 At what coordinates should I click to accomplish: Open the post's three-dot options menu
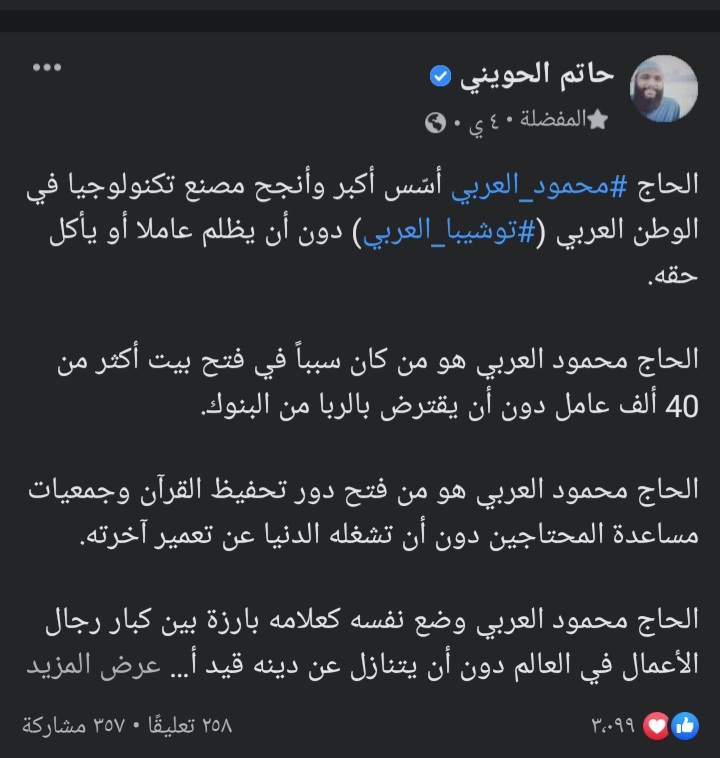[x=48, y=68]
